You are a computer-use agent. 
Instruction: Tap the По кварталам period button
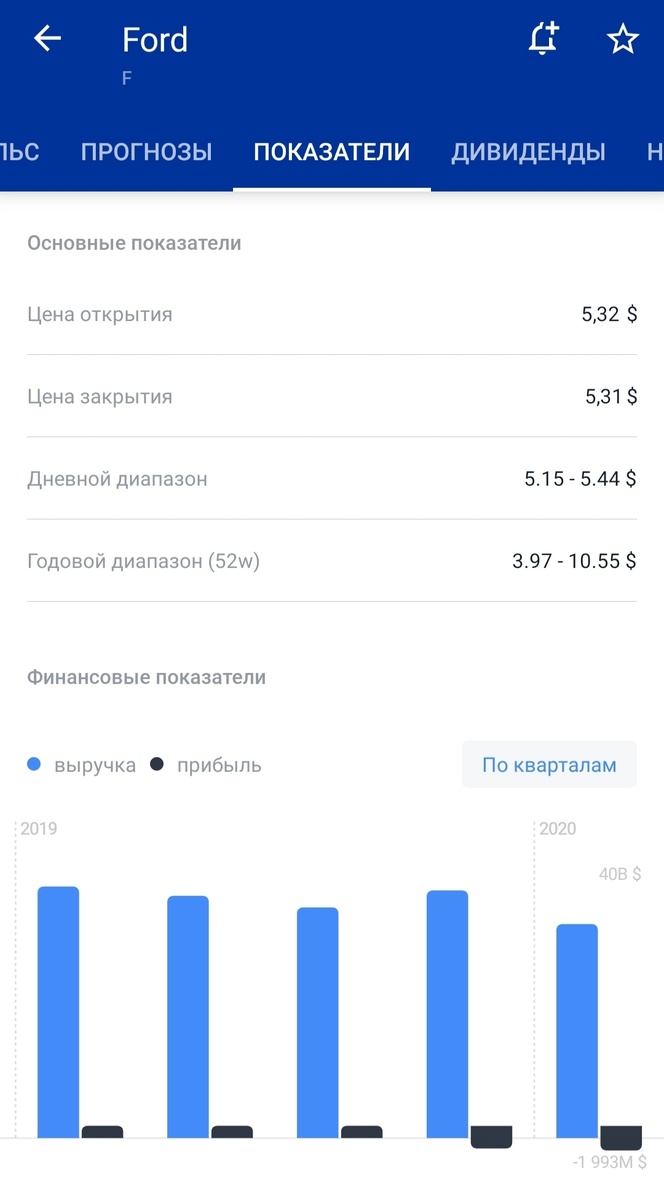[549, 765]
